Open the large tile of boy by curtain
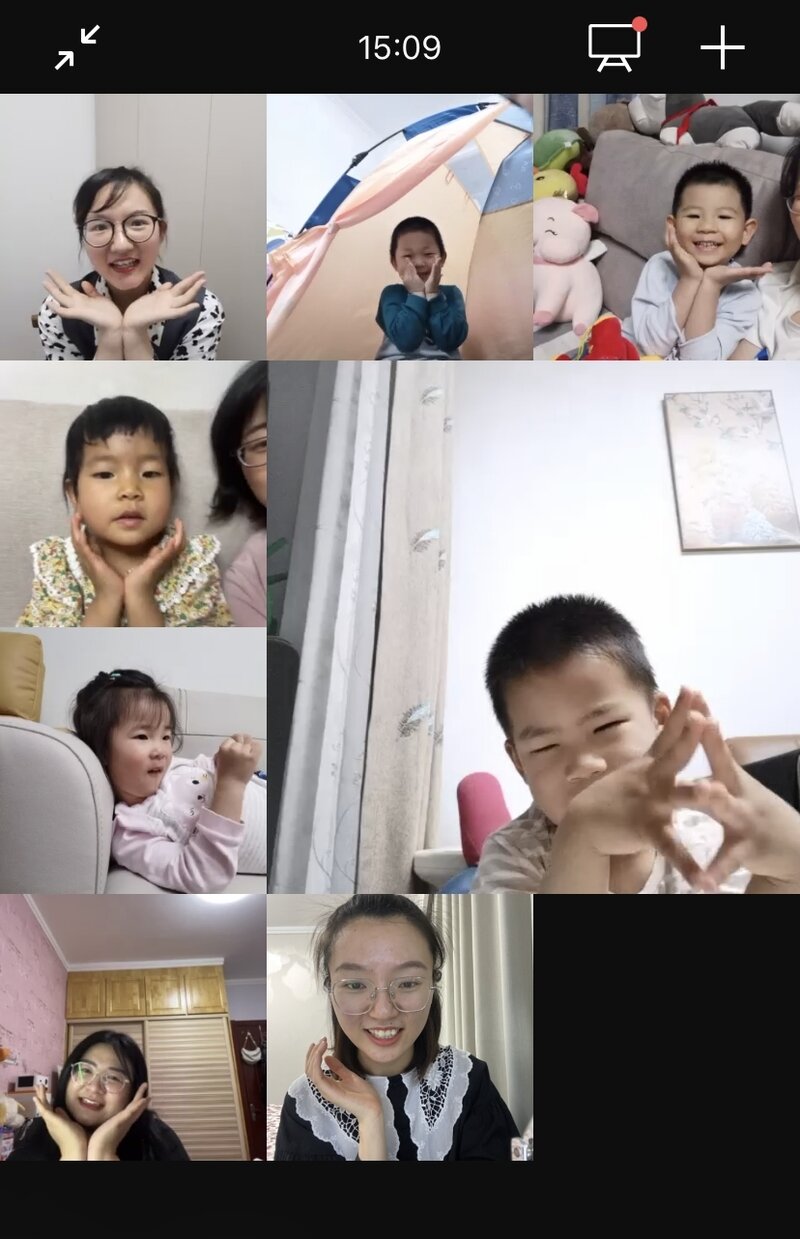800x1239 pixels. (x=533, y=627)
